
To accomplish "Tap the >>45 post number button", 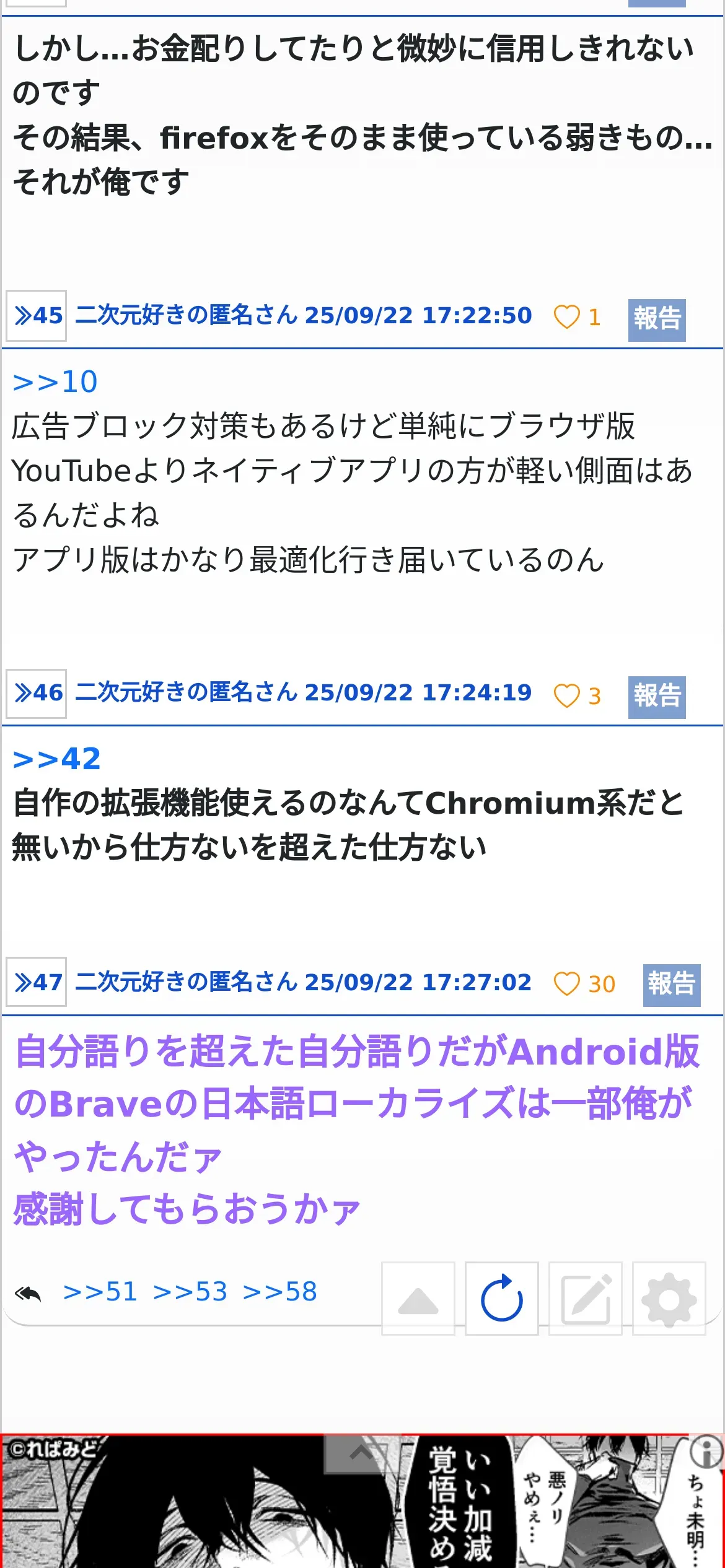I will pos(37,316).
